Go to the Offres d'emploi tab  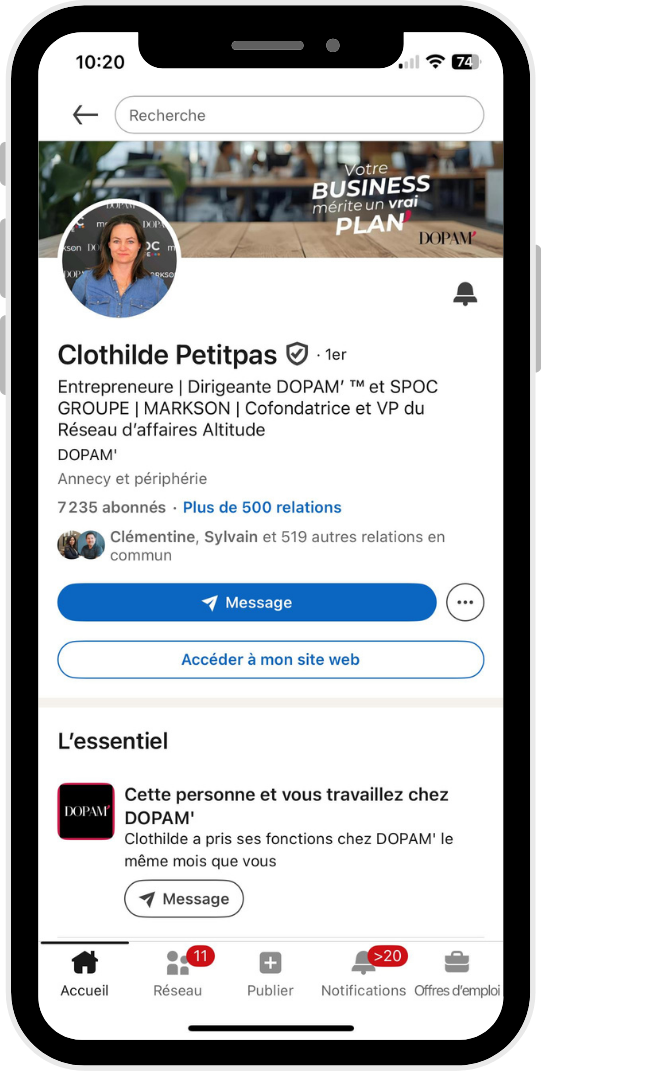457,974
